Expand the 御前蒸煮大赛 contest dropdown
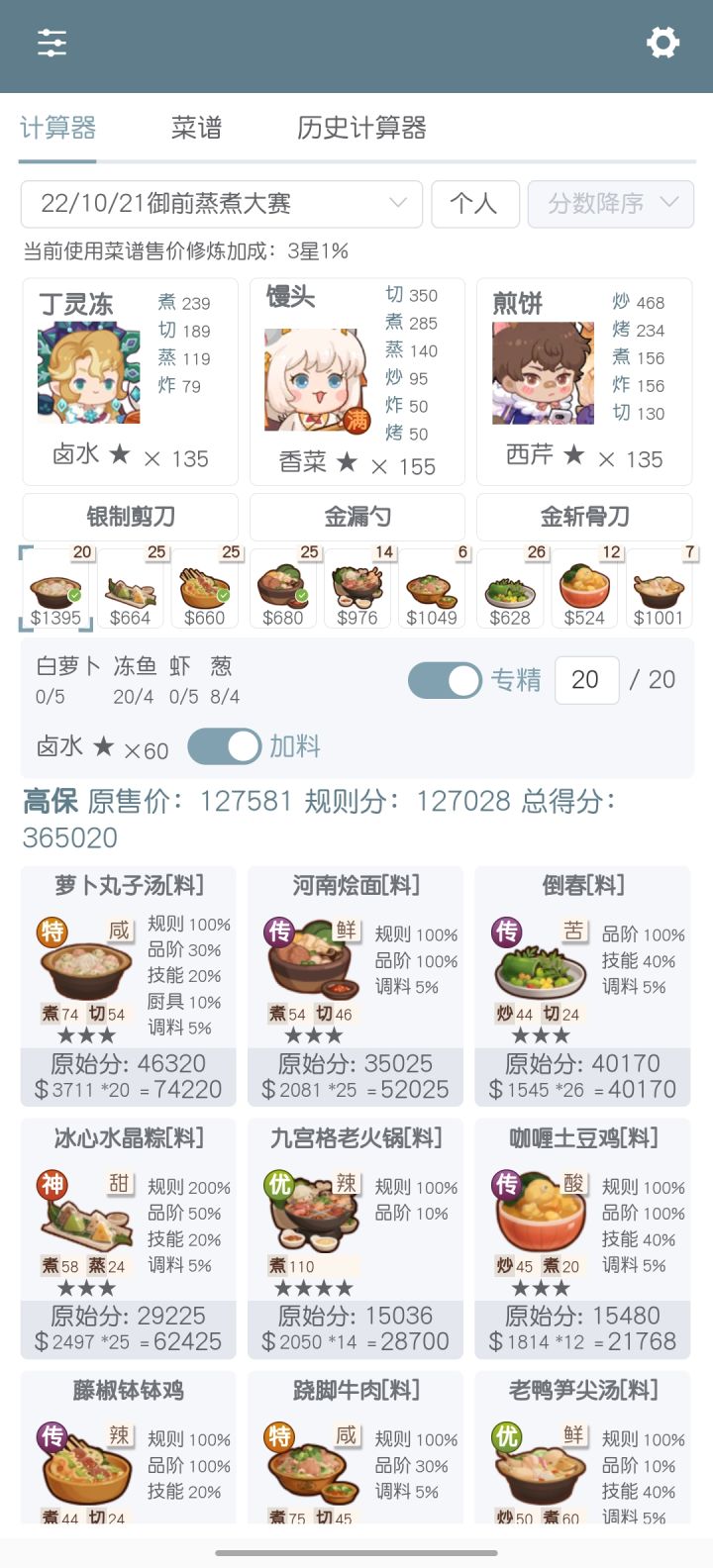This screenshot has width=713, height=1568. [222, 204]
